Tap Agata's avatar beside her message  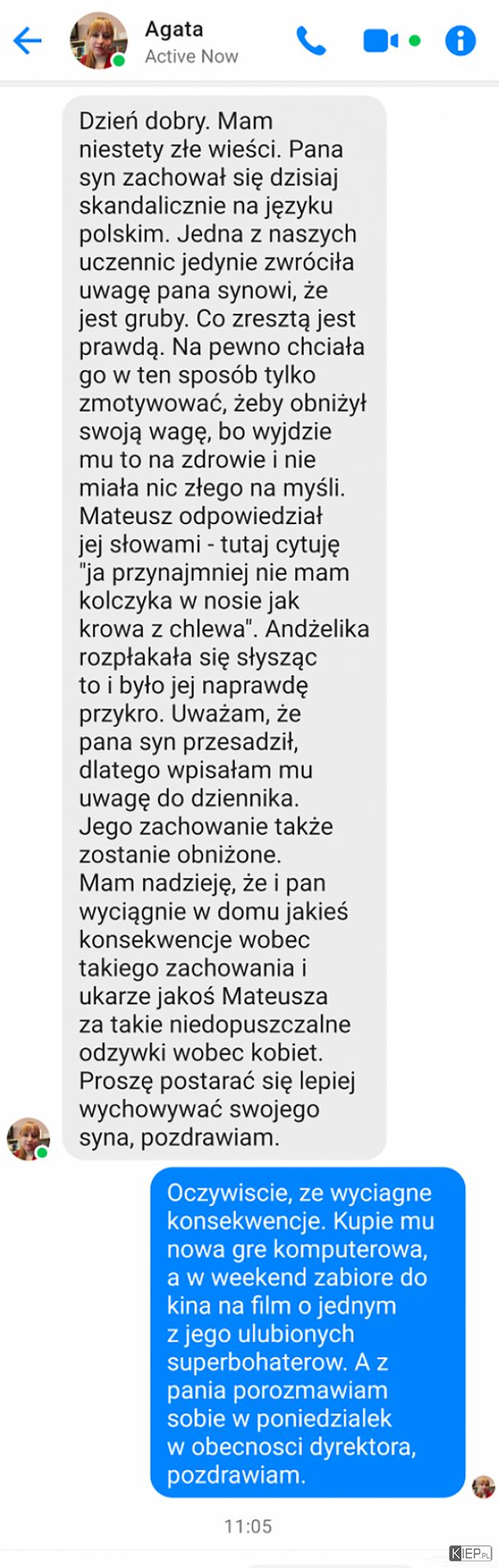[x=28, y=1138]
